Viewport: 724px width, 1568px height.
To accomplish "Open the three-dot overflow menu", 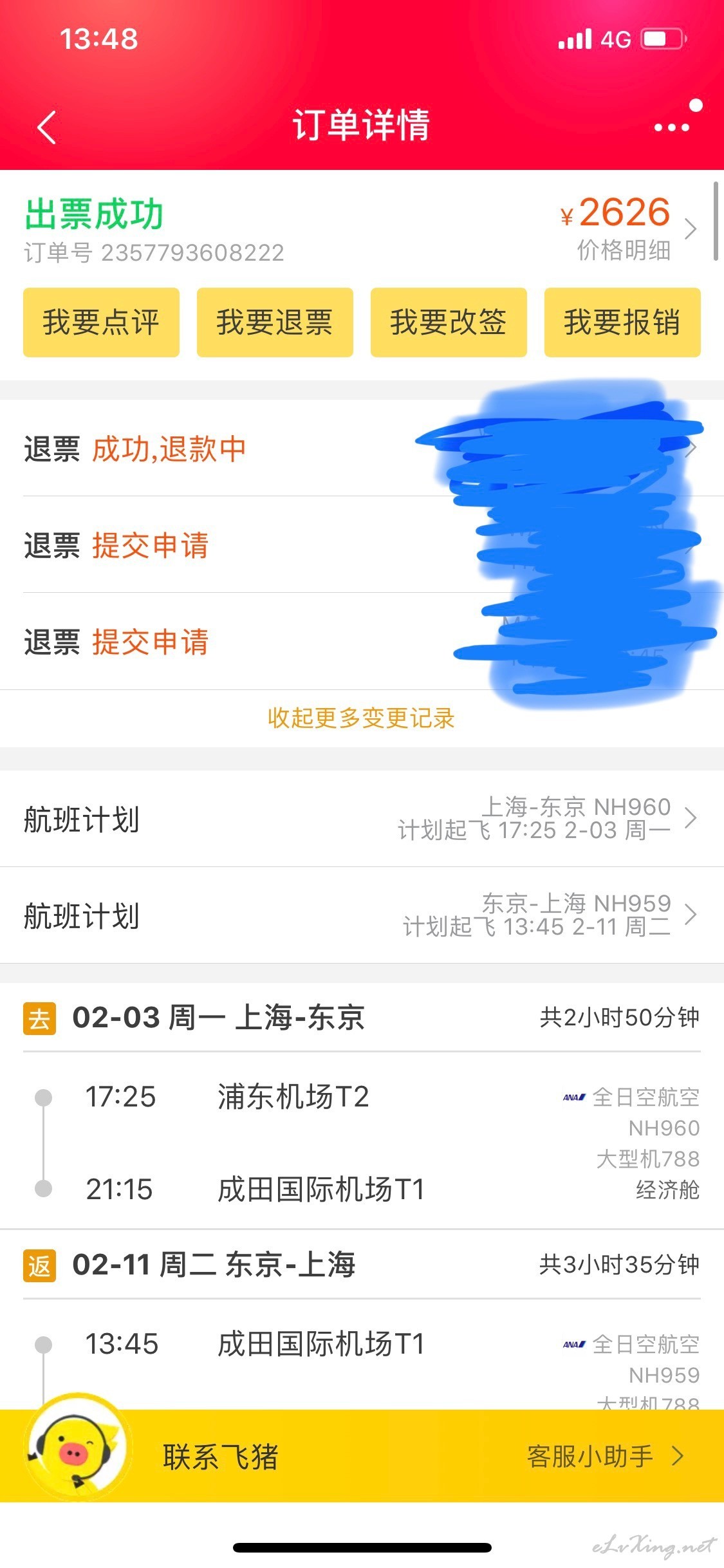I will [672, 127].
